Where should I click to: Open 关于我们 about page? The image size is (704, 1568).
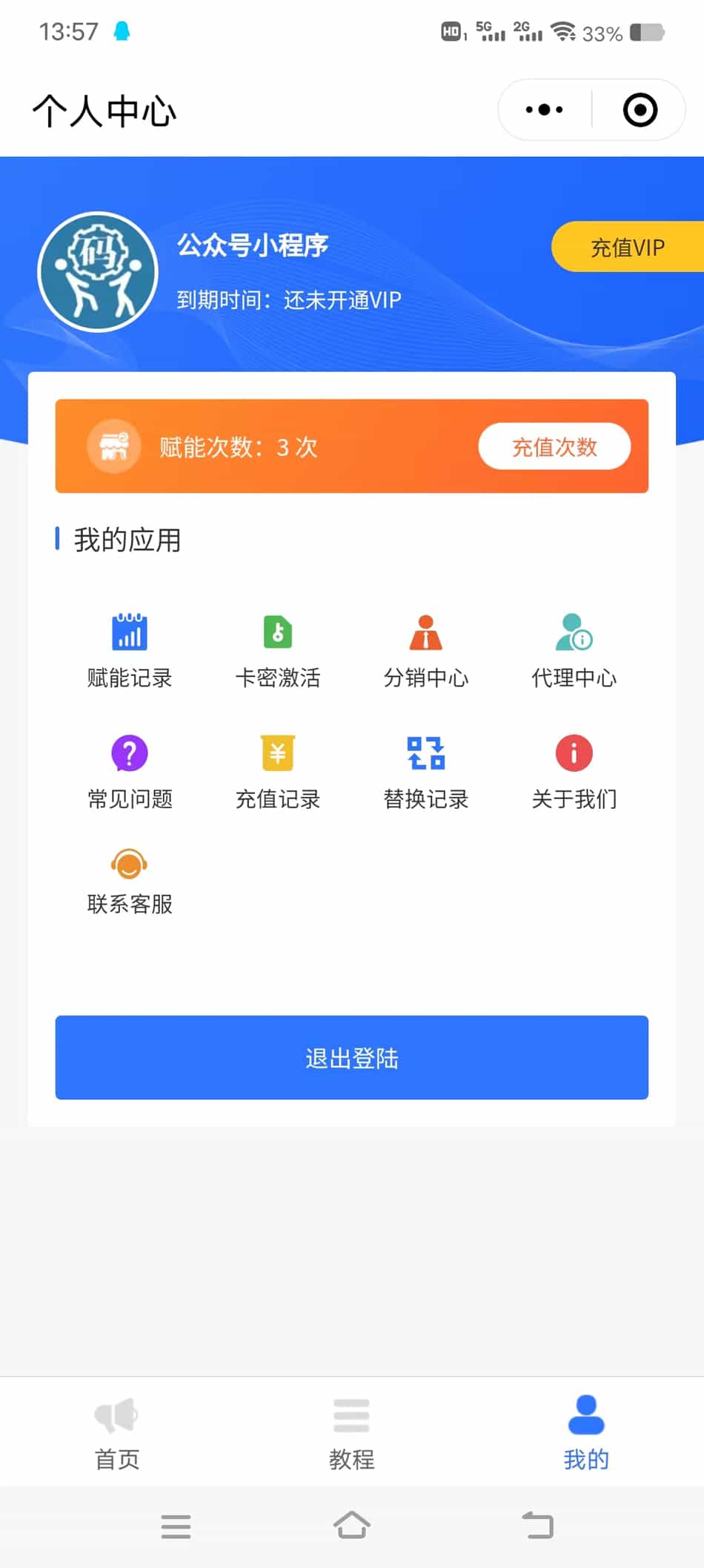click(574, 771)
